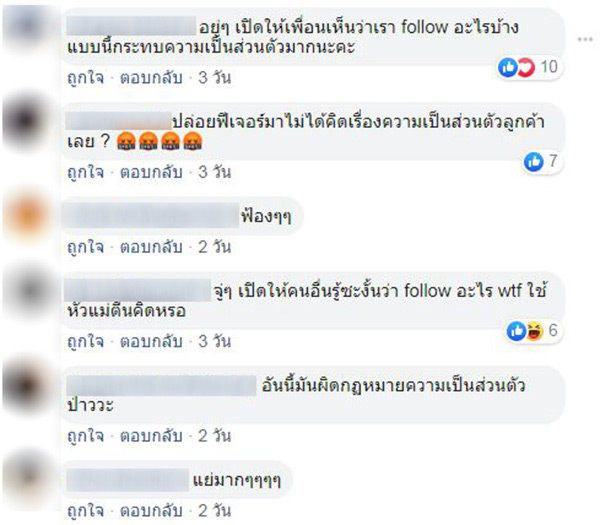Like the comment starting with 'ปล่อยฟีเจอร์มา'
This screenshot has width=600, height=525.
(85, 171)
